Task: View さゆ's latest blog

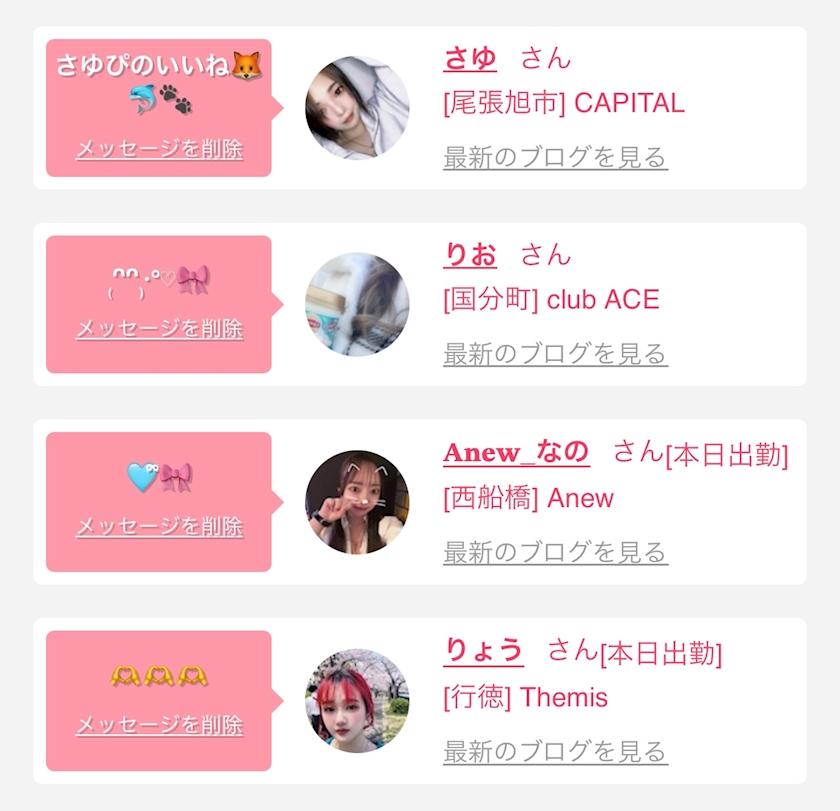Action: pyautogui.click(x=555, y=157)
